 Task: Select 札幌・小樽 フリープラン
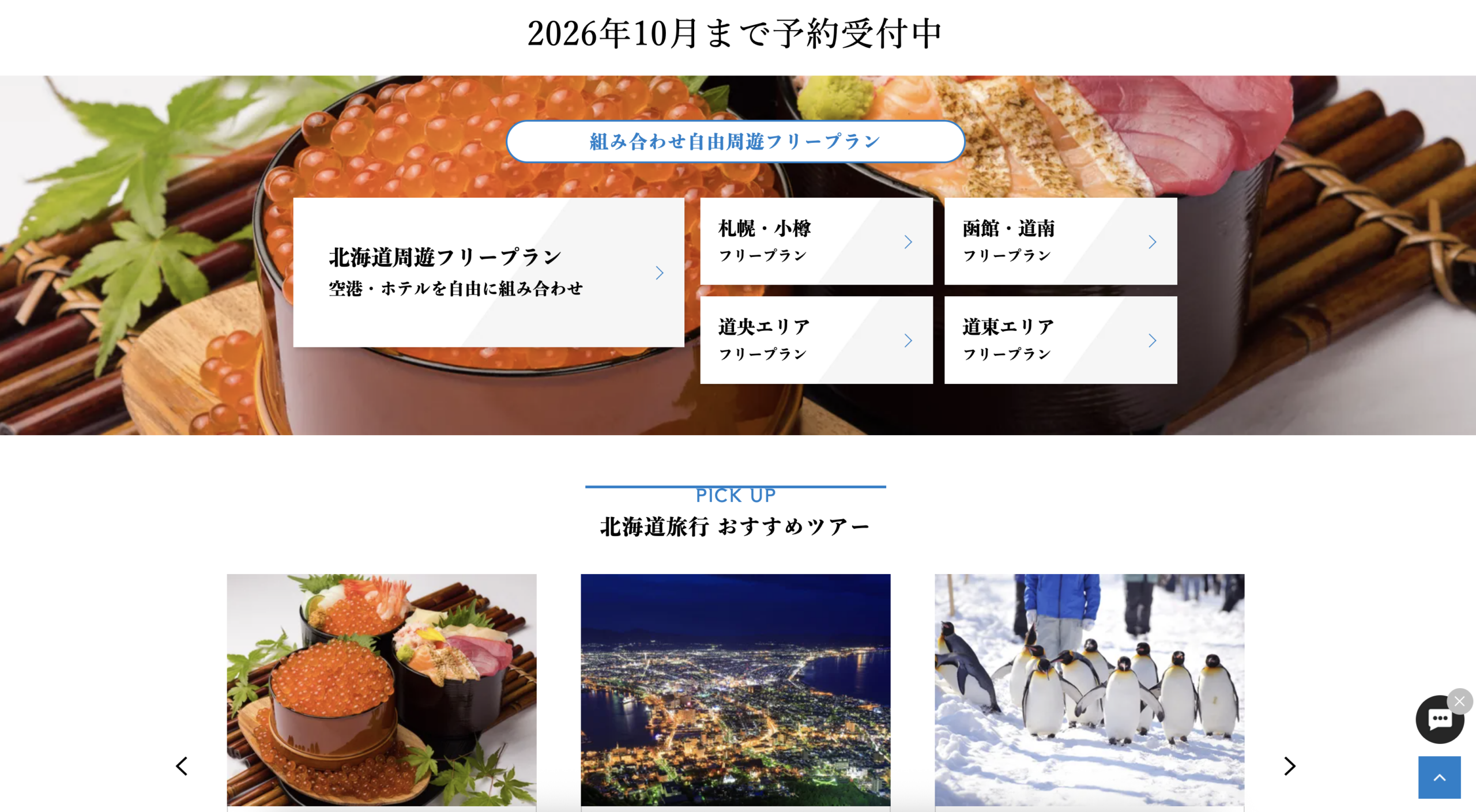click(816, 241)
